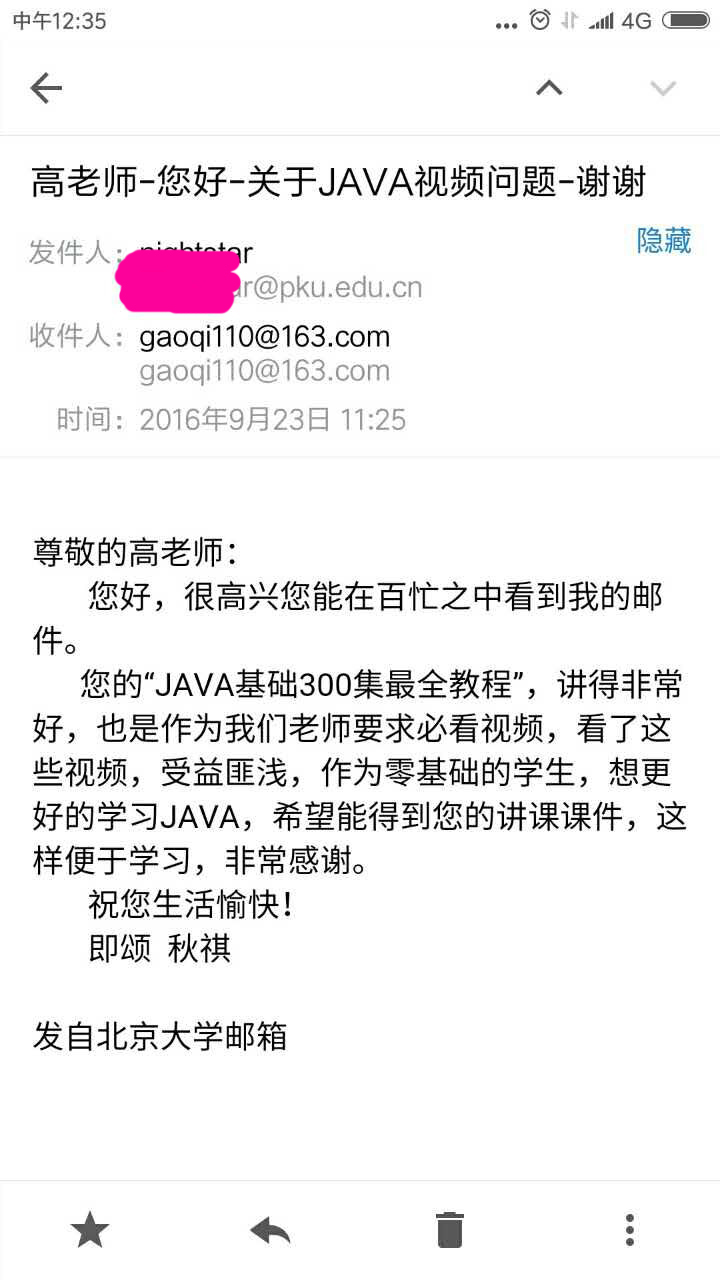This screenshot has width=720, height=1280.
Task: Hide details via 隐藏 link
Action: pyautogui.click(x=664, y=240)
